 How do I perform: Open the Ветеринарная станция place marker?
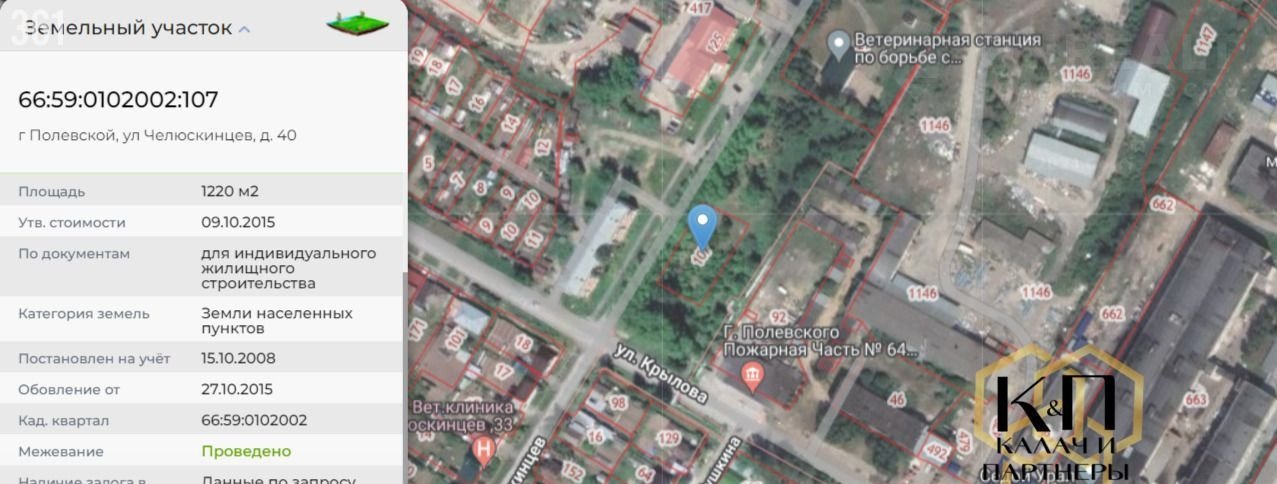[838, 44]
